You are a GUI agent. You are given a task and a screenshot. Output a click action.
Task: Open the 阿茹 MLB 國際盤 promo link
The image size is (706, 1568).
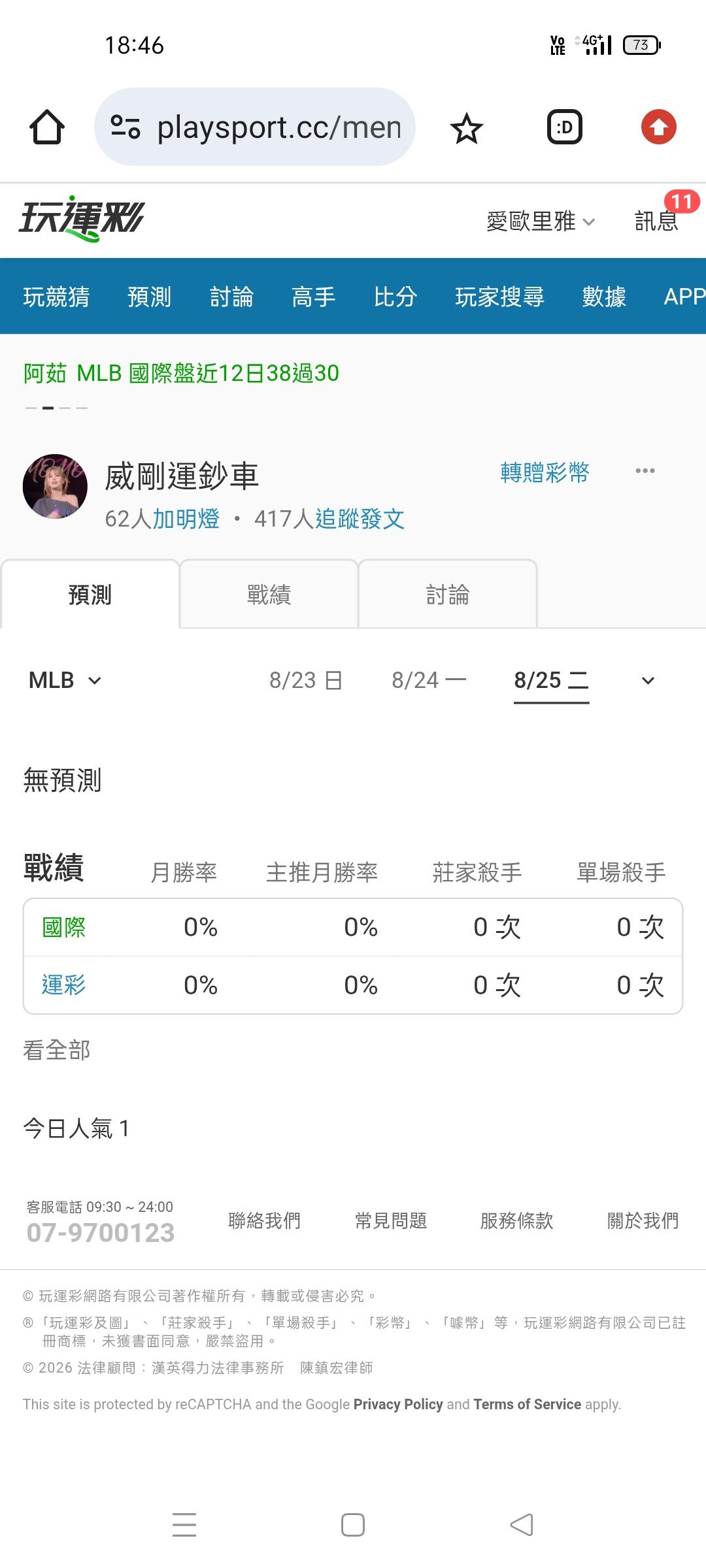(x=181, y=373)
